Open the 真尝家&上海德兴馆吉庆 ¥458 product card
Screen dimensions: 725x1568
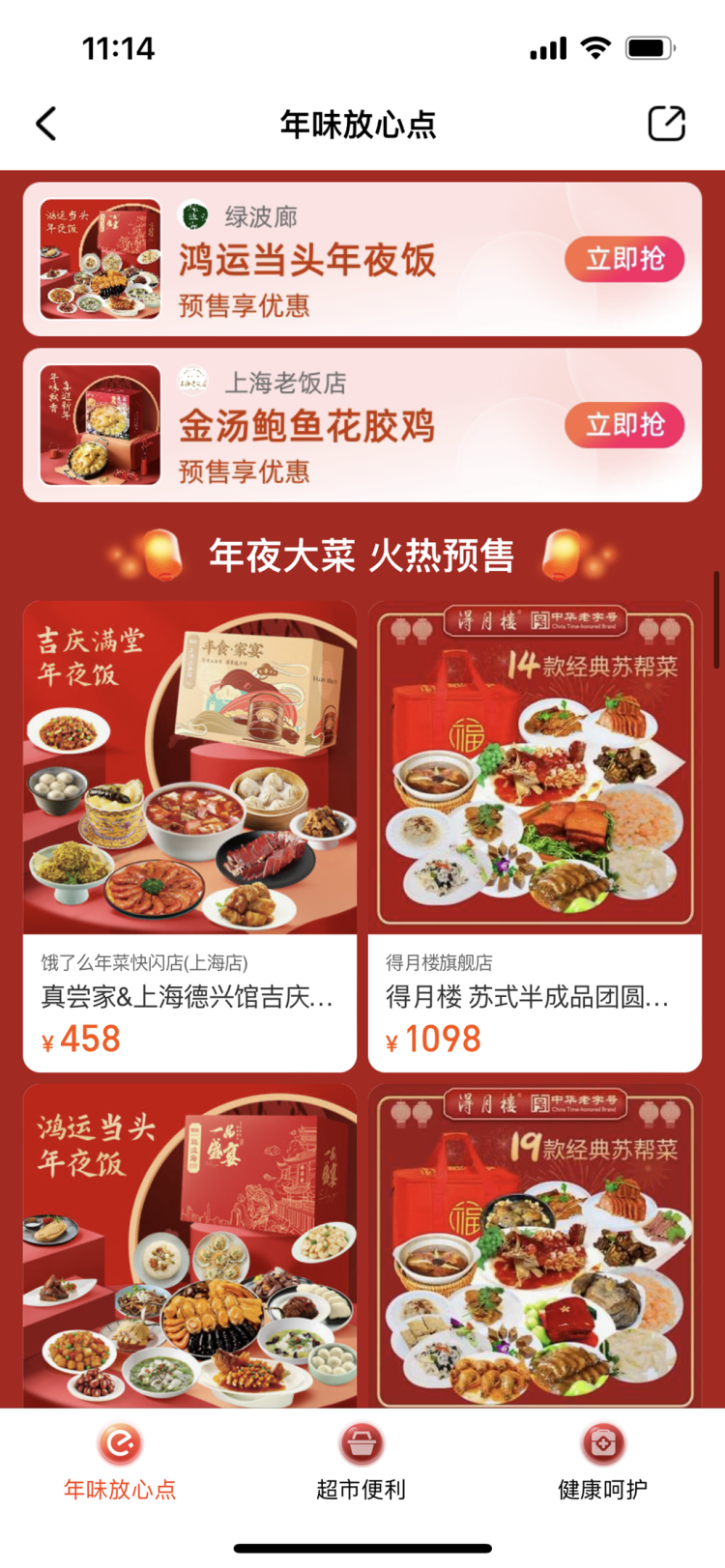(189, 836)
